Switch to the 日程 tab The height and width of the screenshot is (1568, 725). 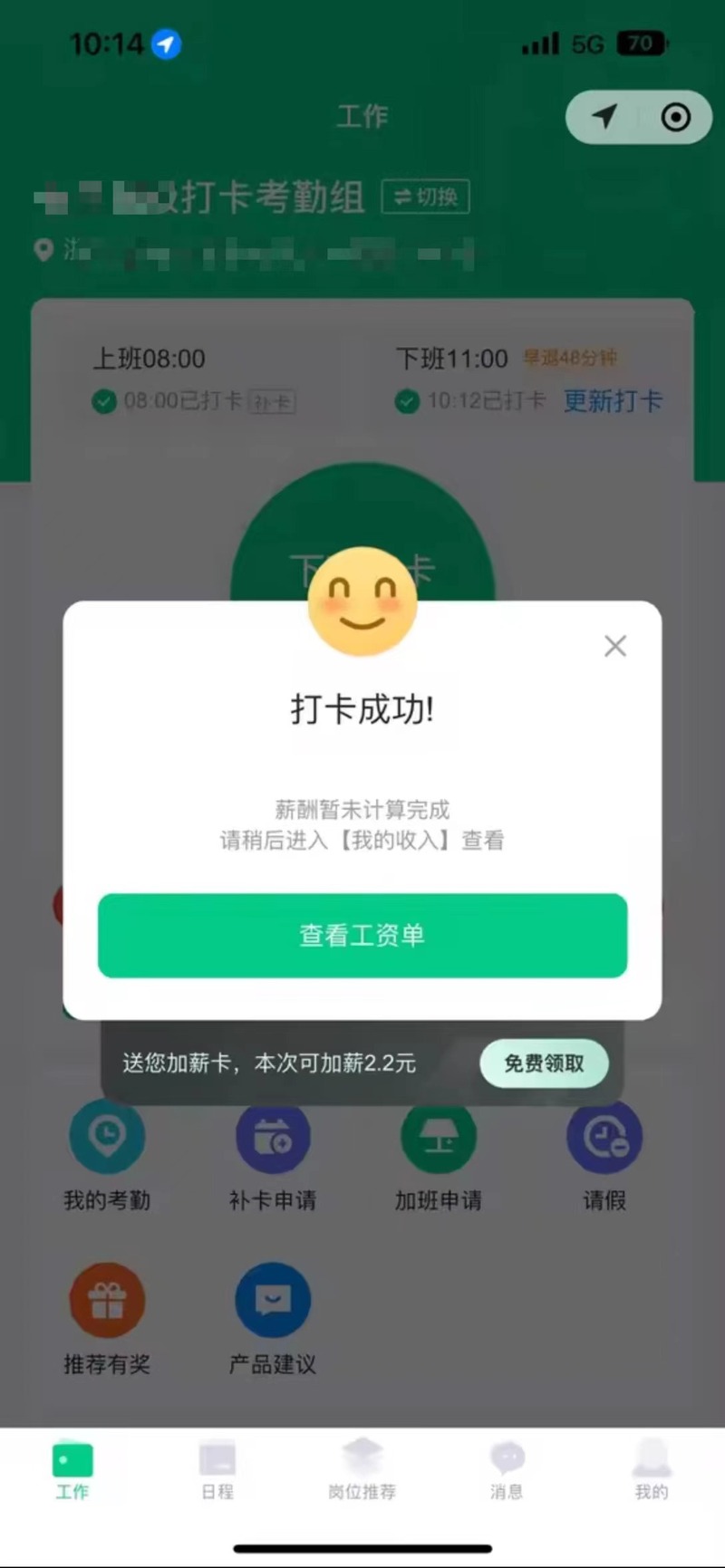[217, 1469]
